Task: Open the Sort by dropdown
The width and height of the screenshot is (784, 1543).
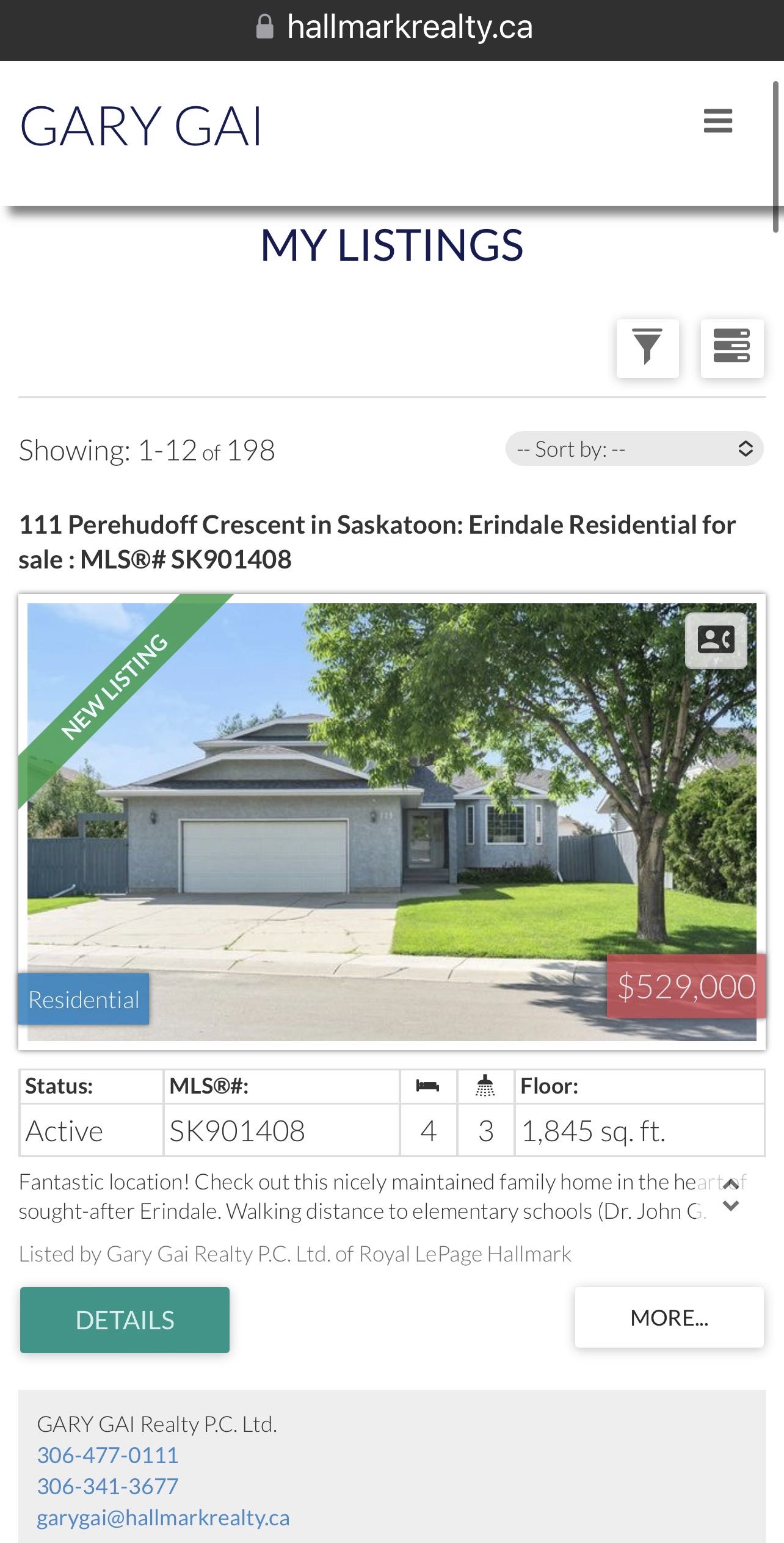Action: [634, 449]
